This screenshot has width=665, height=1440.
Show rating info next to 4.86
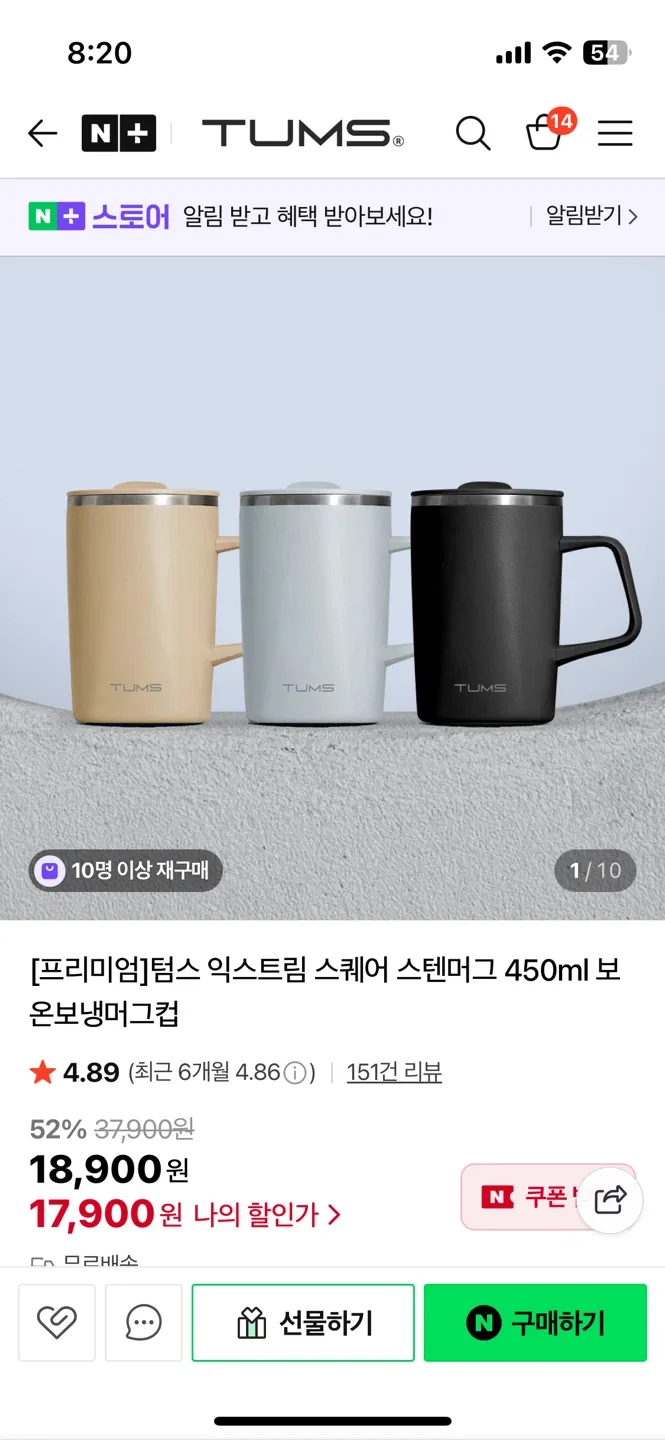pos(294,1074)
